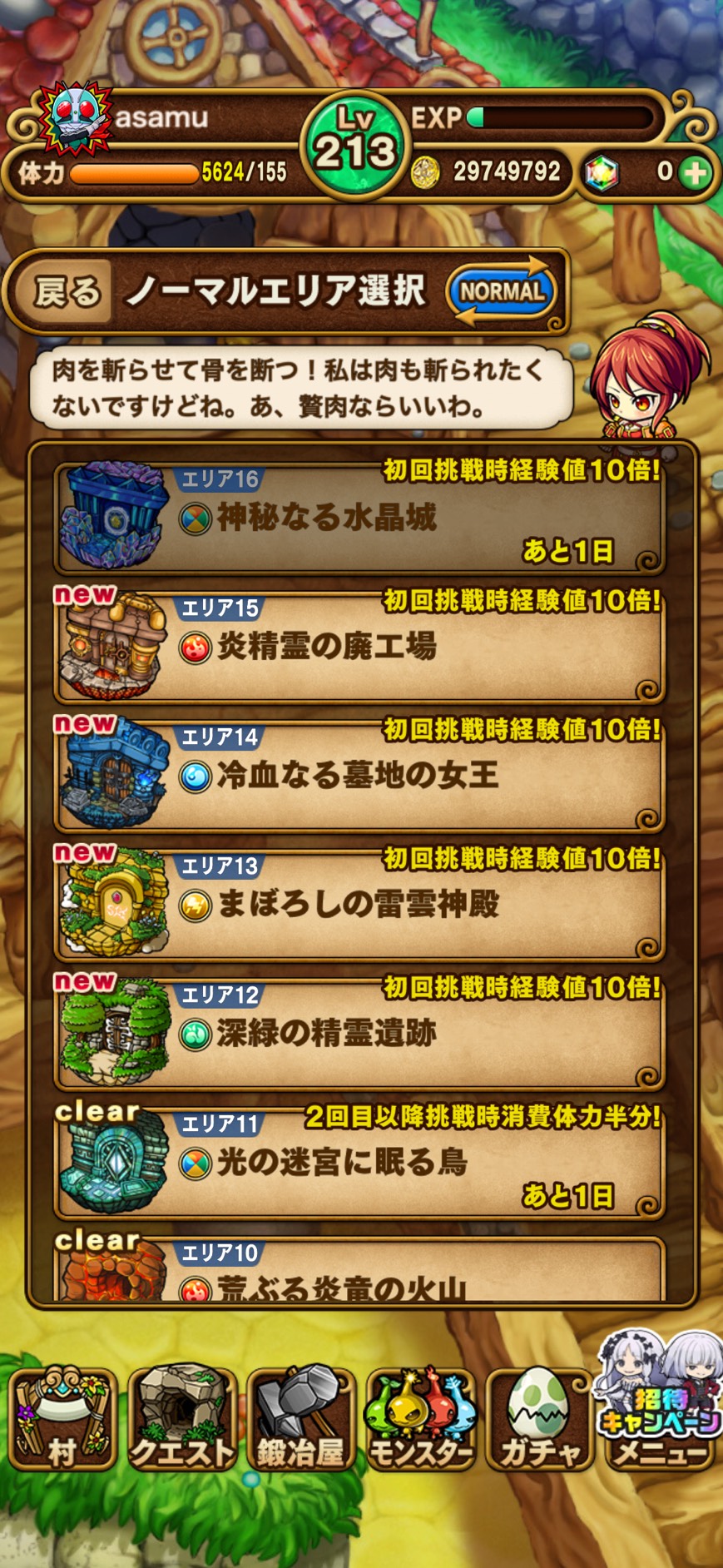Screen dimensions: 723x1568
Task: Open the asamu player profile icon
Action: pyautogui.click(x=77, y=118)
